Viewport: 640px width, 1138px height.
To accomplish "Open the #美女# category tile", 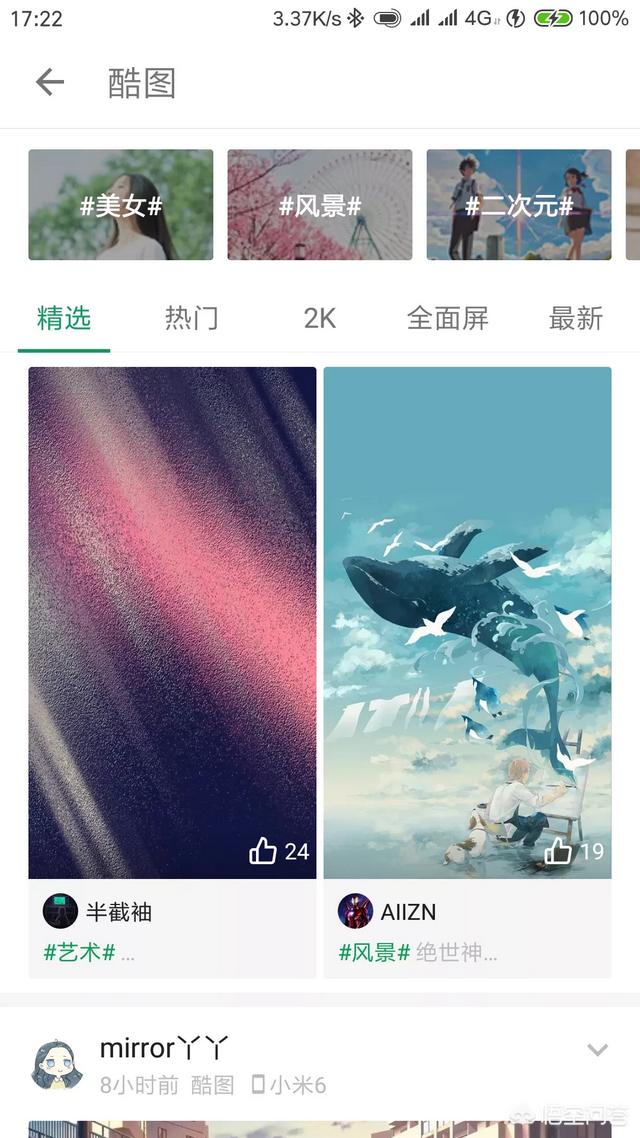I will click(x=120, y=205).
